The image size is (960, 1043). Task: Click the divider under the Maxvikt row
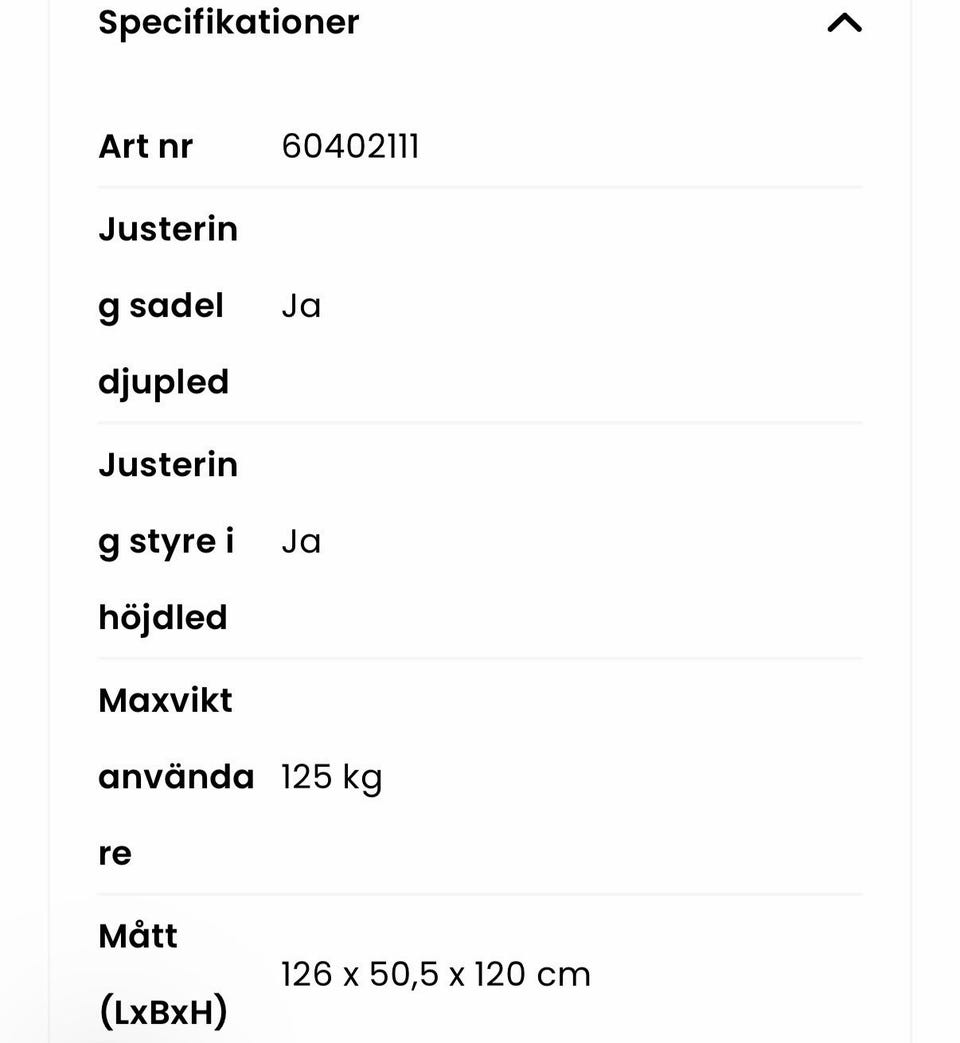tap(480, 893)
